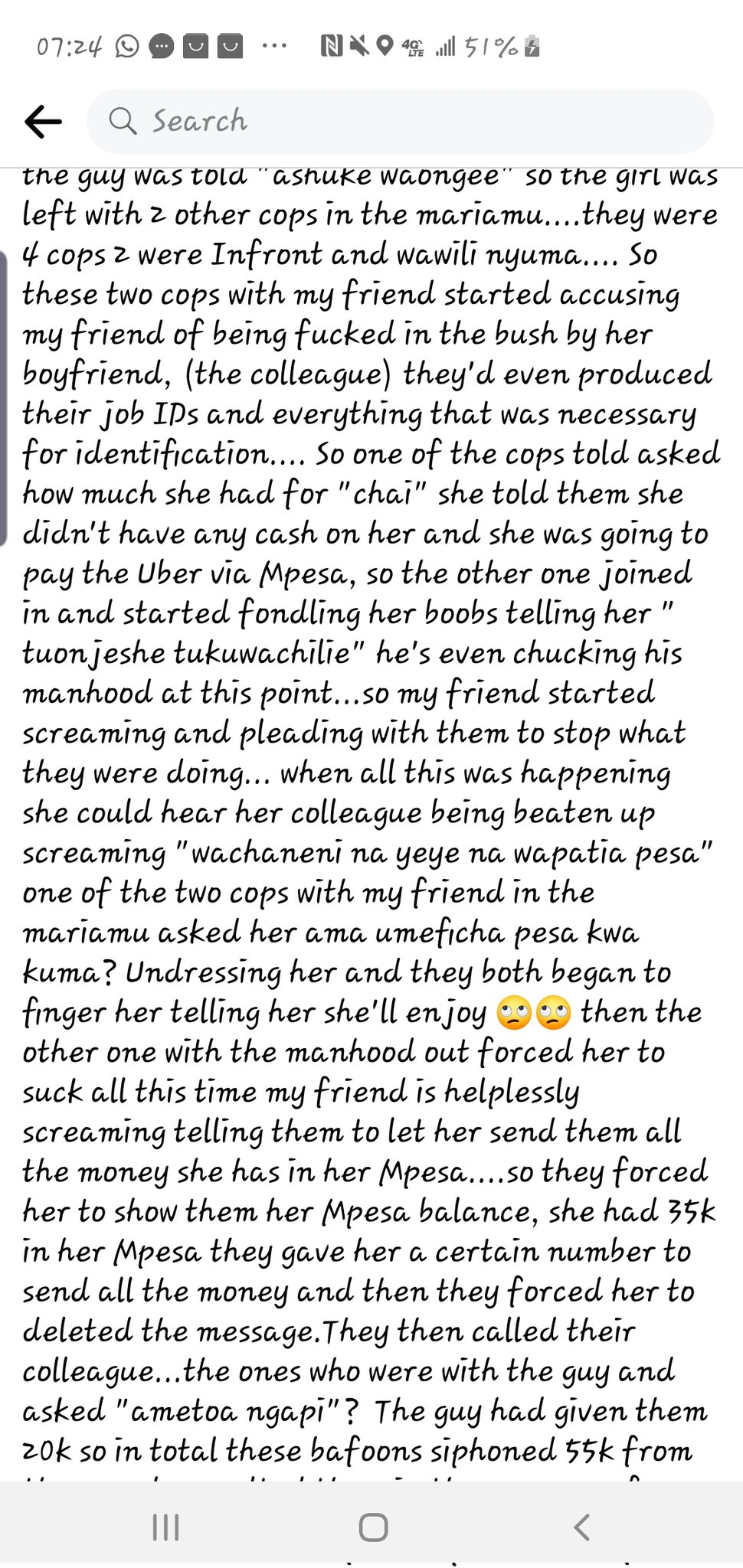Open the Search field
The height and width of the screenshot is (1568, 743).
coord(400,121)
